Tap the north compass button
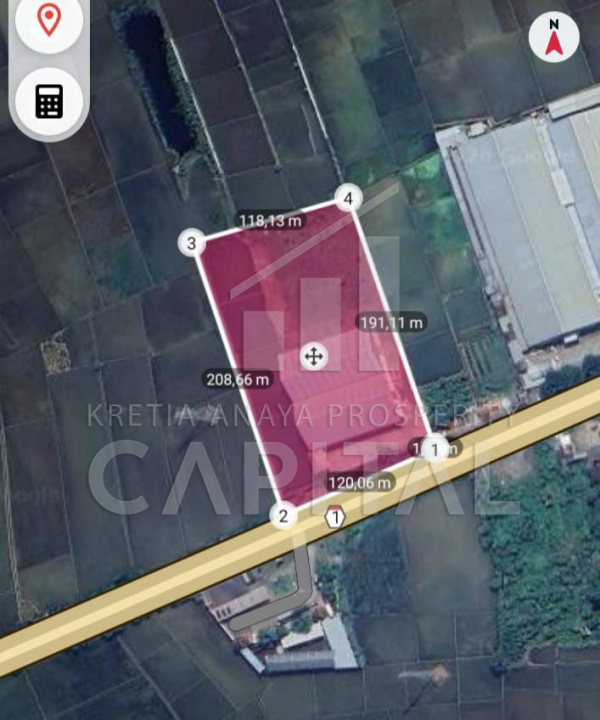Viewport: 600px width, 720px height. 554,37
